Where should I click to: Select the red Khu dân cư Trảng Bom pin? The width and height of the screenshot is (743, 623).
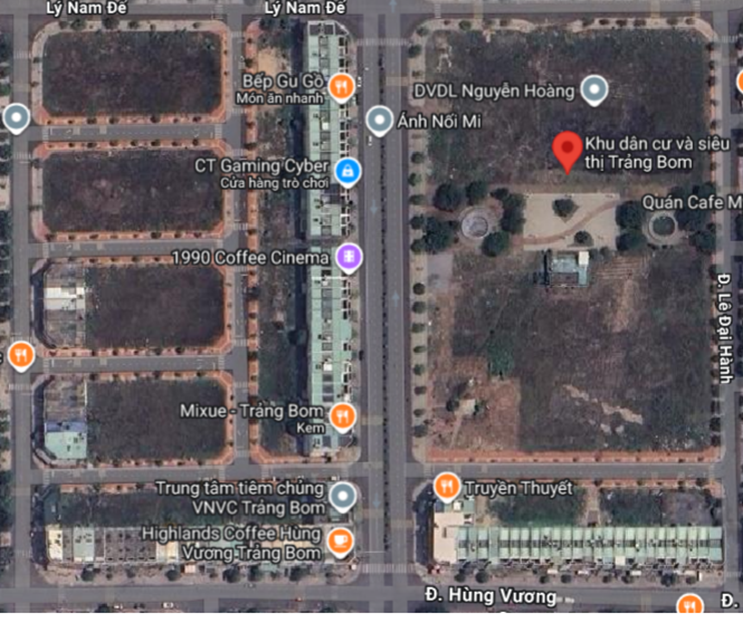pos(568,151)
